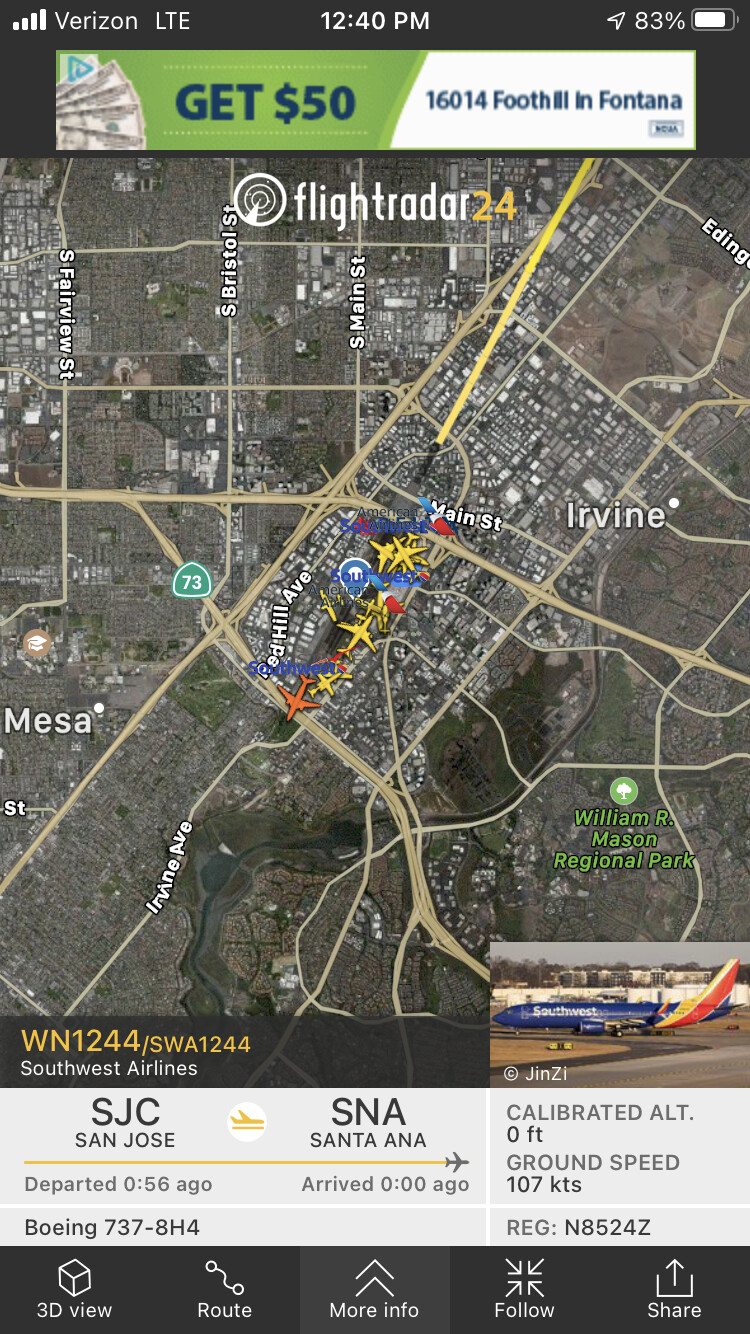Follow this flight on the map
The height and width of the screenshot is (1334, 750).
[524, 1289]
